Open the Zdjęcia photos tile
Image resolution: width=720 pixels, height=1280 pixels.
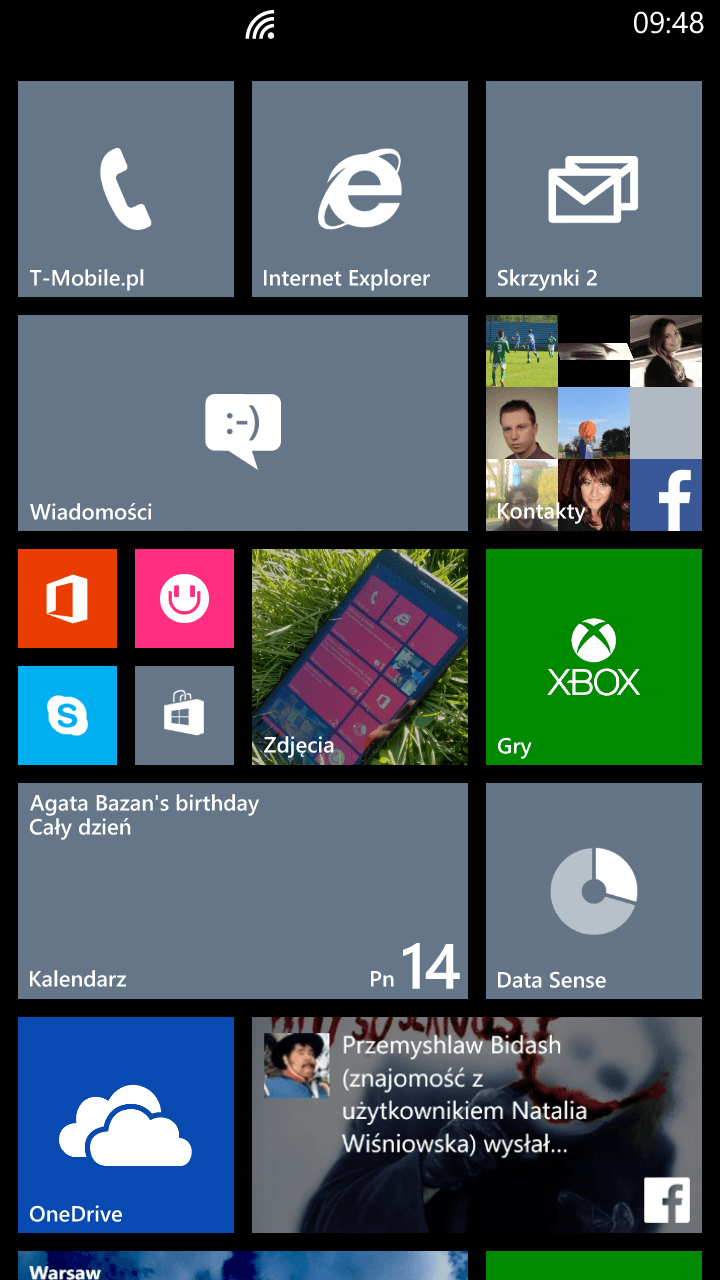(360, 657)
